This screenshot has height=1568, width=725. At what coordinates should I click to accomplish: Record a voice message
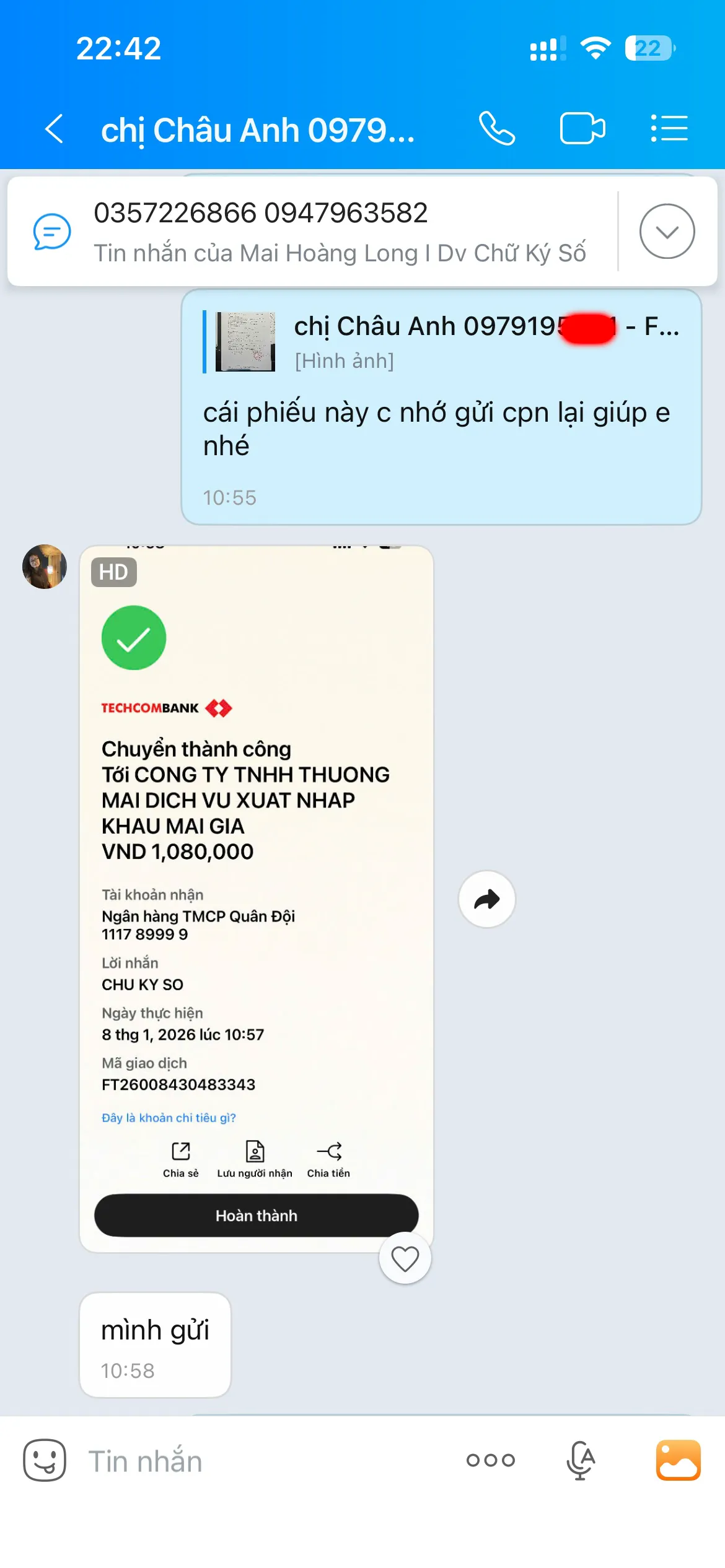581,1460
